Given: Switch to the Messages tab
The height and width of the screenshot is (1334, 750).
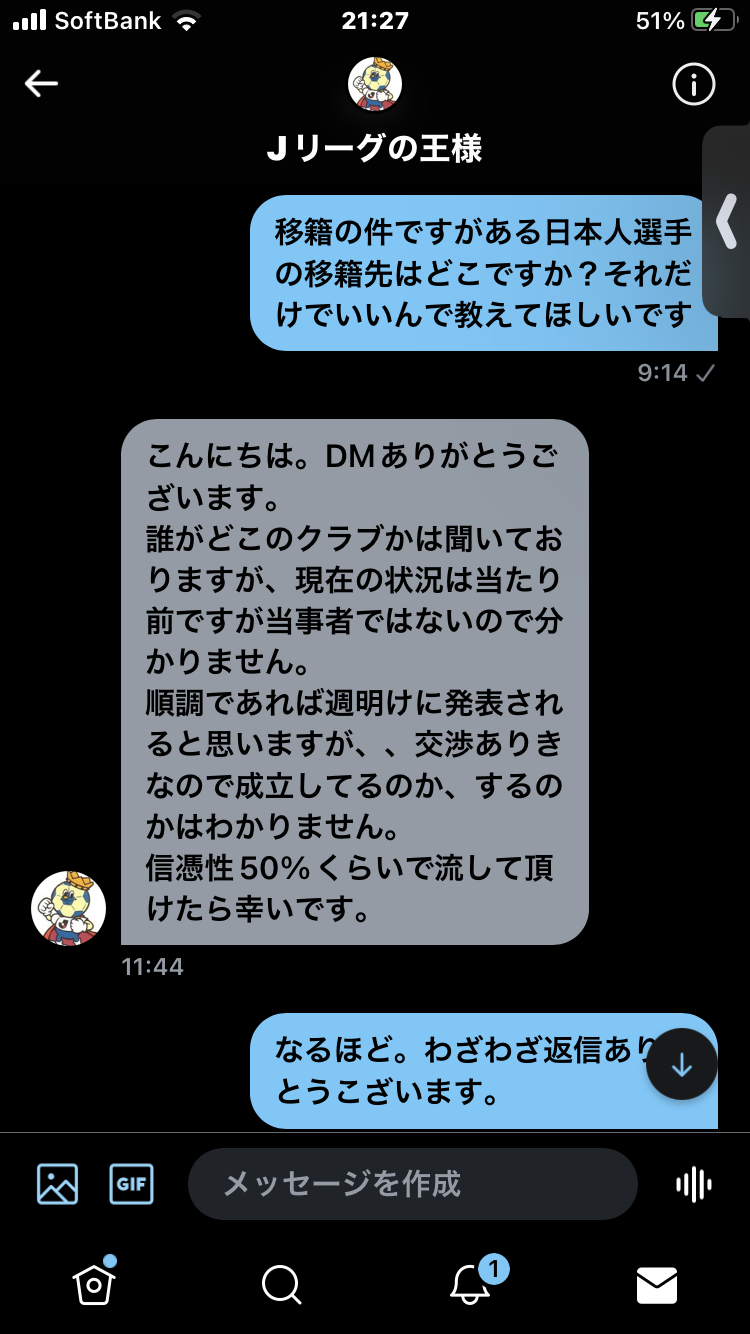Looking at the screenshot, I should tap(657, 1284).
